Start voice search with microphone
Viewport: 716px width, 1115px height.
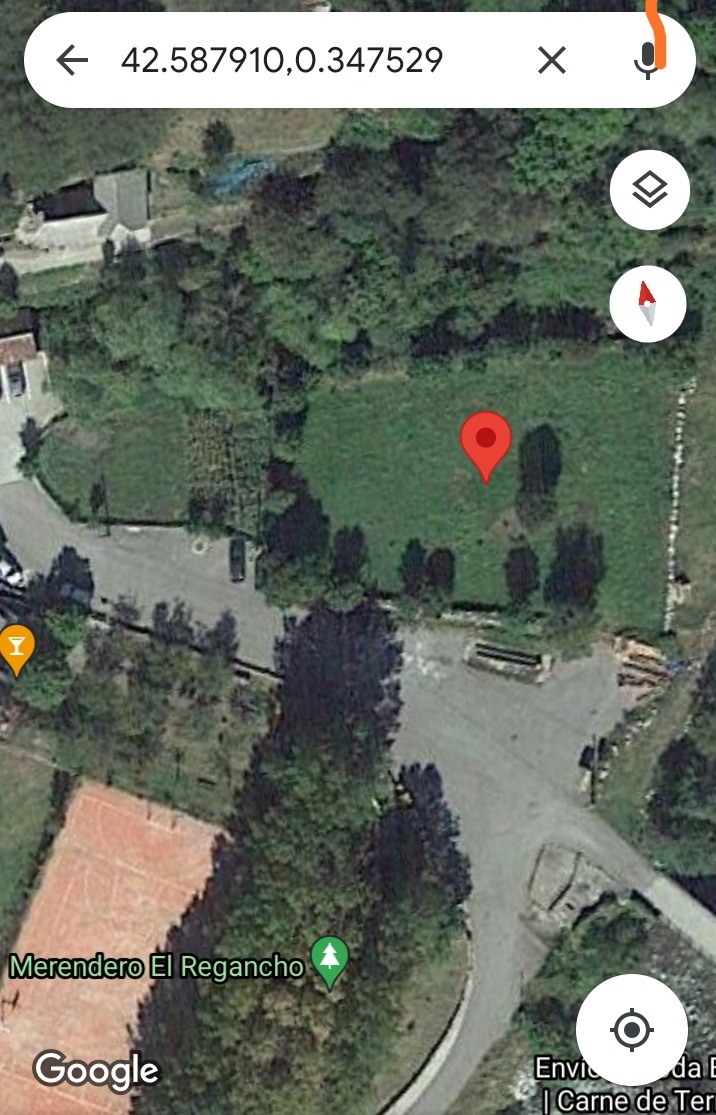pos(648,61)
